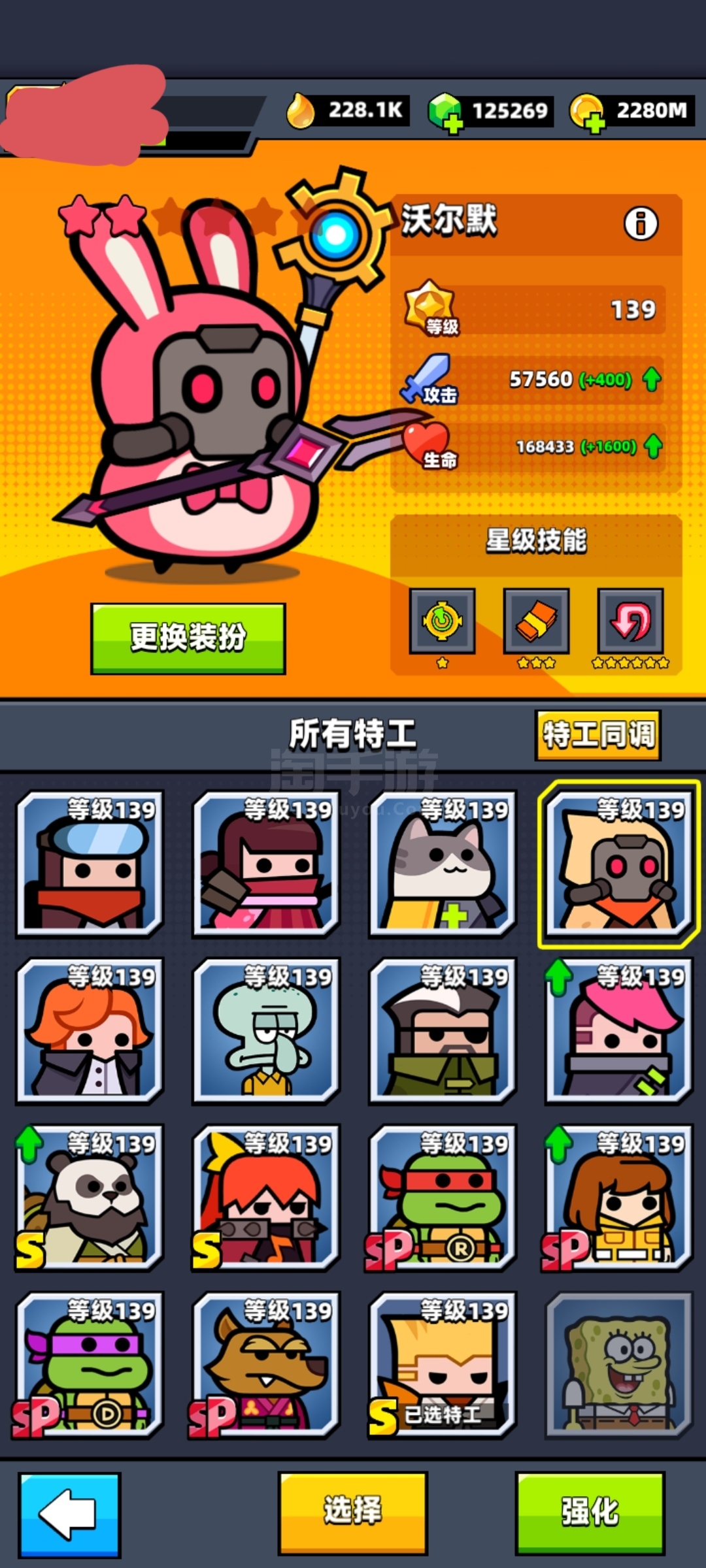The height and width of the screenshot is (1568, 706).
Task: View the six-star skill icon
Action: coord(631,621)
